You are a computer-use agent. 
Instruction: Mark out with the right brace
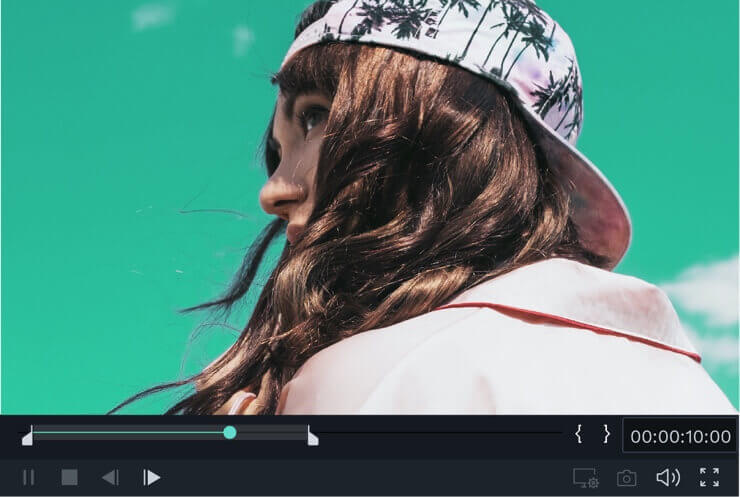(605, 433)
